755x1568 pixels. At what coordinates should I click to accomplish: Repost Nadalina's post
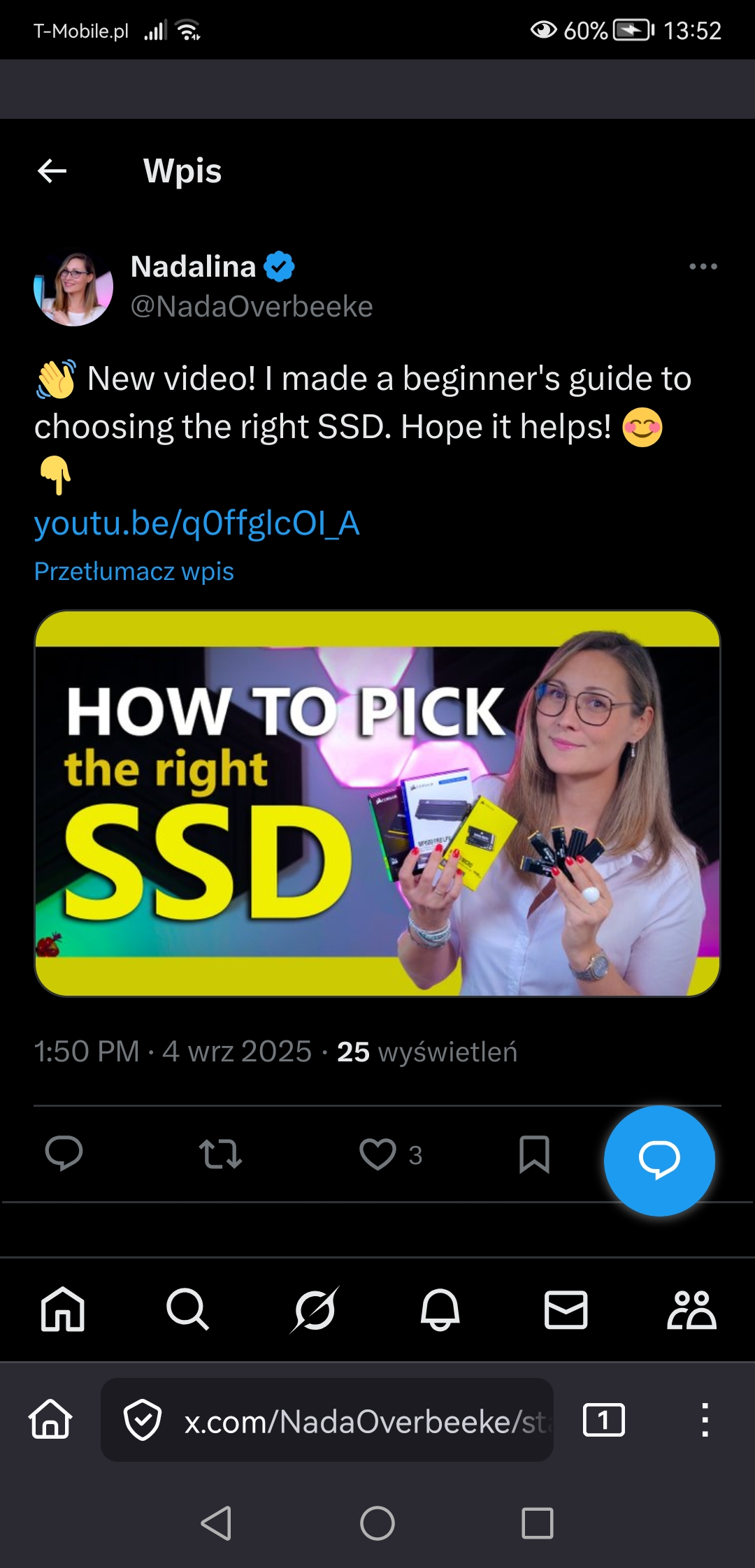click(x=220, y=1154)
